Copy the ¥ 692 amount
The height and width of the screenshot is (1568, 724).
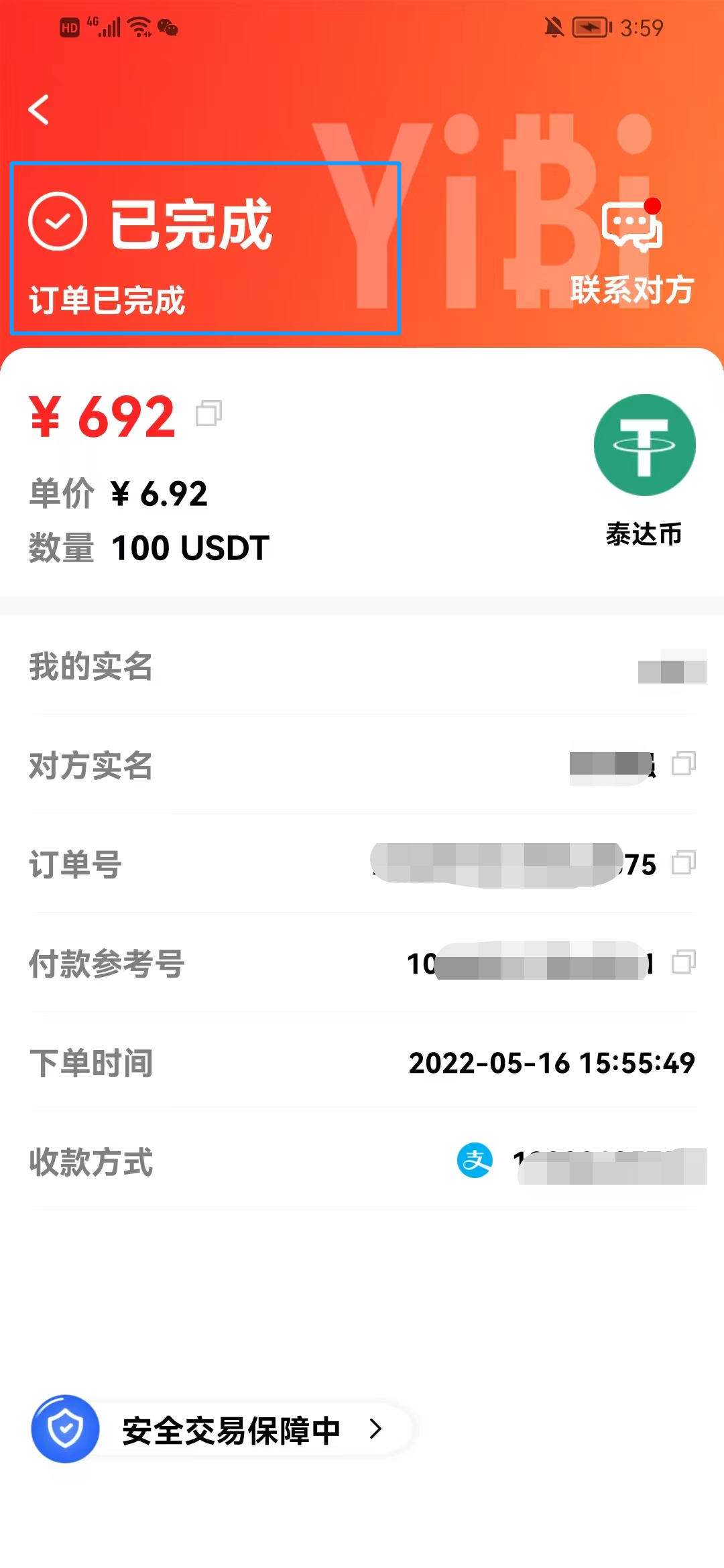click(x=208, y=413)
